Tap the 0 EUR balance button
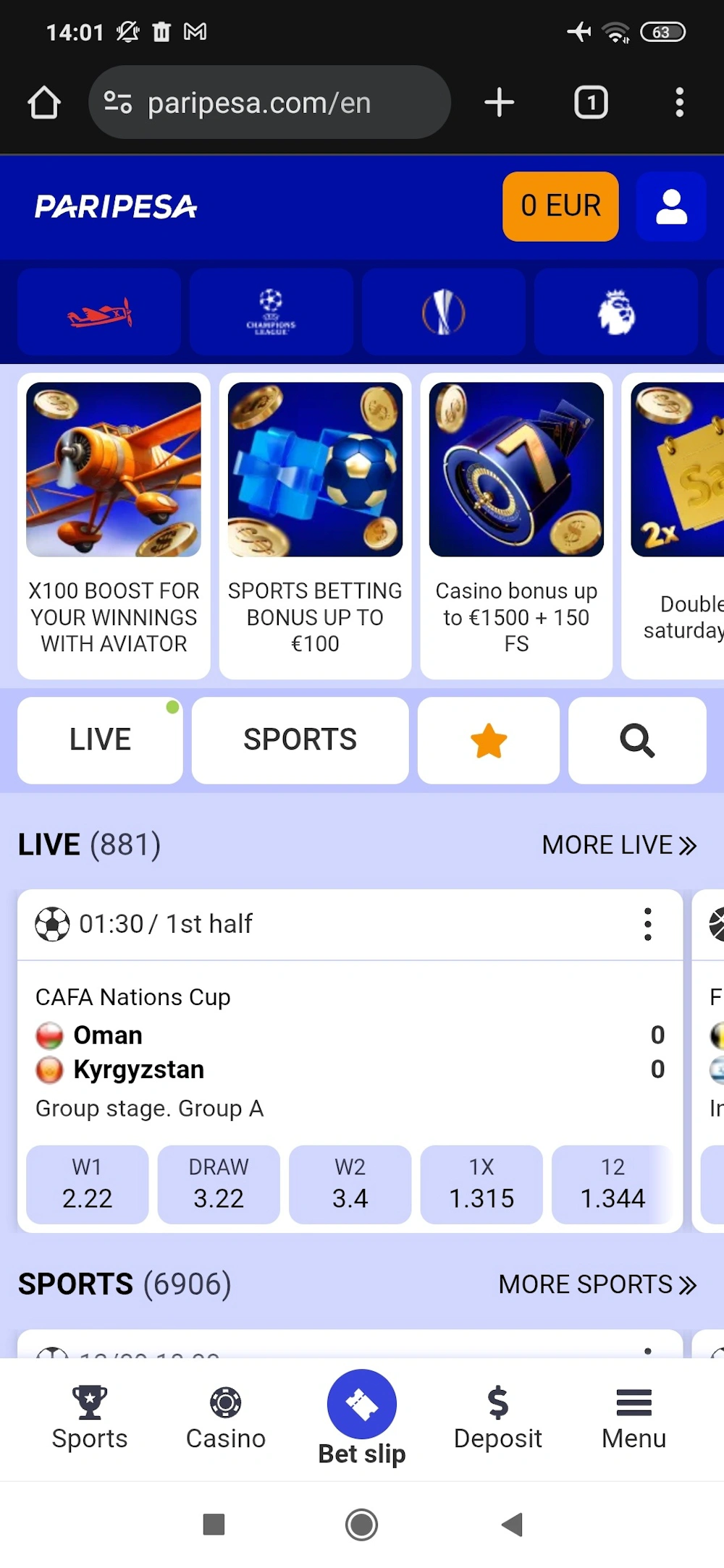Viewport: 724px width, 1568px height. tap(560, 206)
